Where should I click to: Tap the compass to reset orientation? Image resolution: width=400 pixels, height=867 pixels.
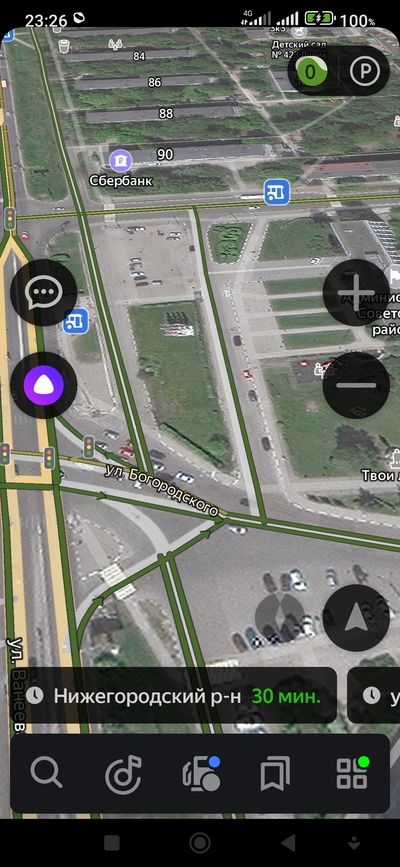click(x=279, y=618)
